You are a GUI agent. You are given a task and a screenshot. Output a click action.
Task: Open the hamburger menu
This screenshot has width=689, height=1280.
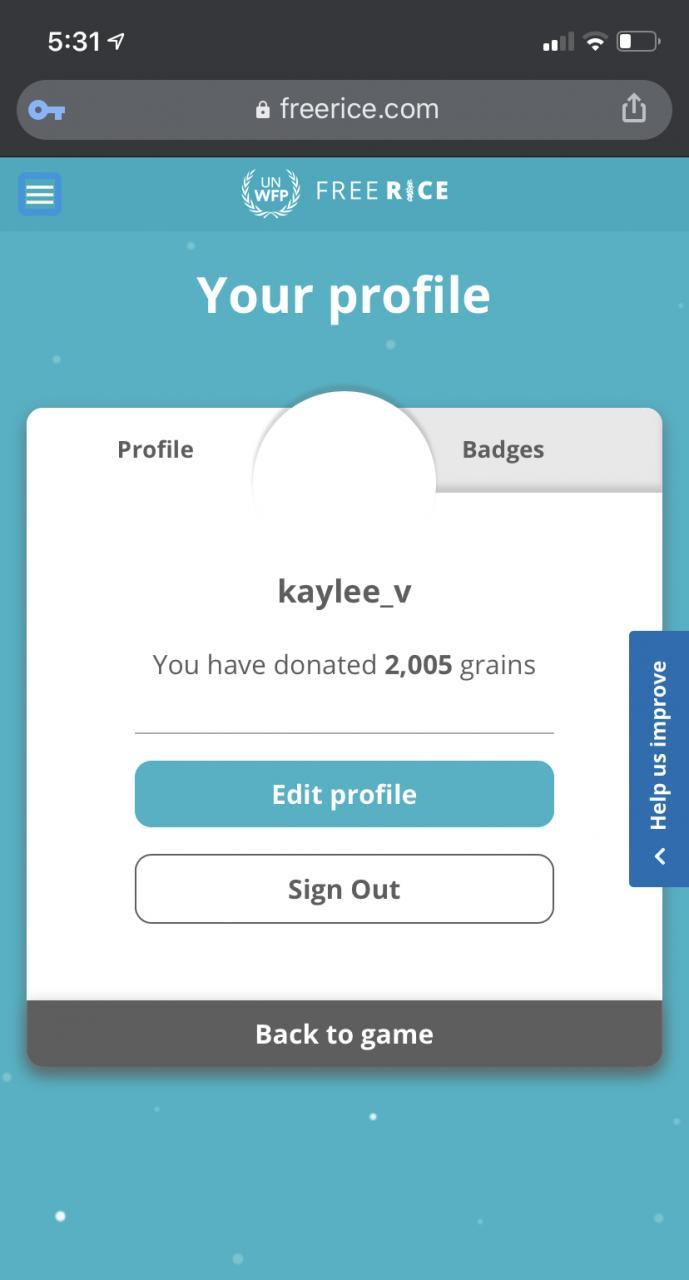40,193
